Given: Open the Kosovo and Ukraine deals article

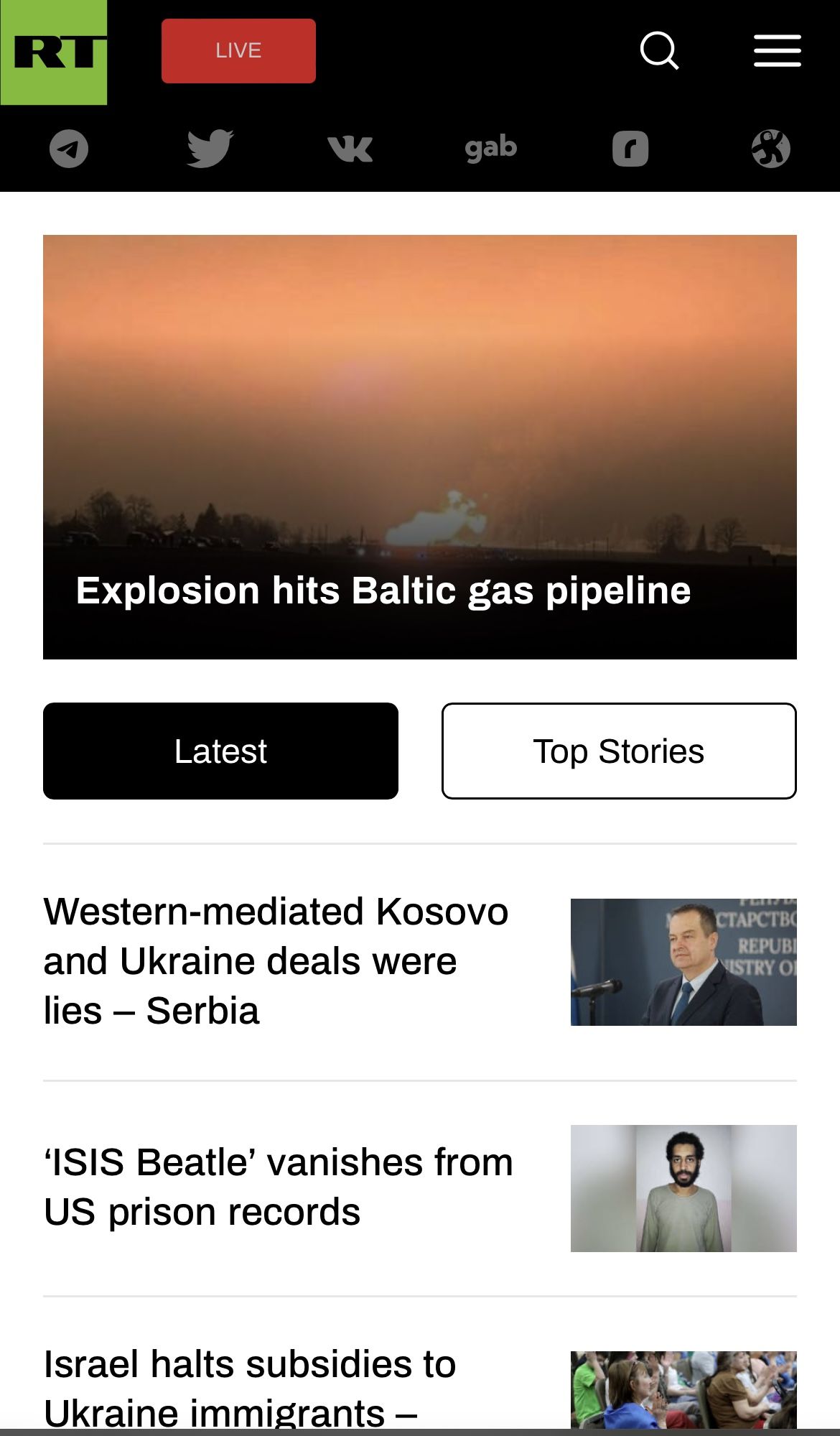Looking at the screenshot, I should coord(276,961).
